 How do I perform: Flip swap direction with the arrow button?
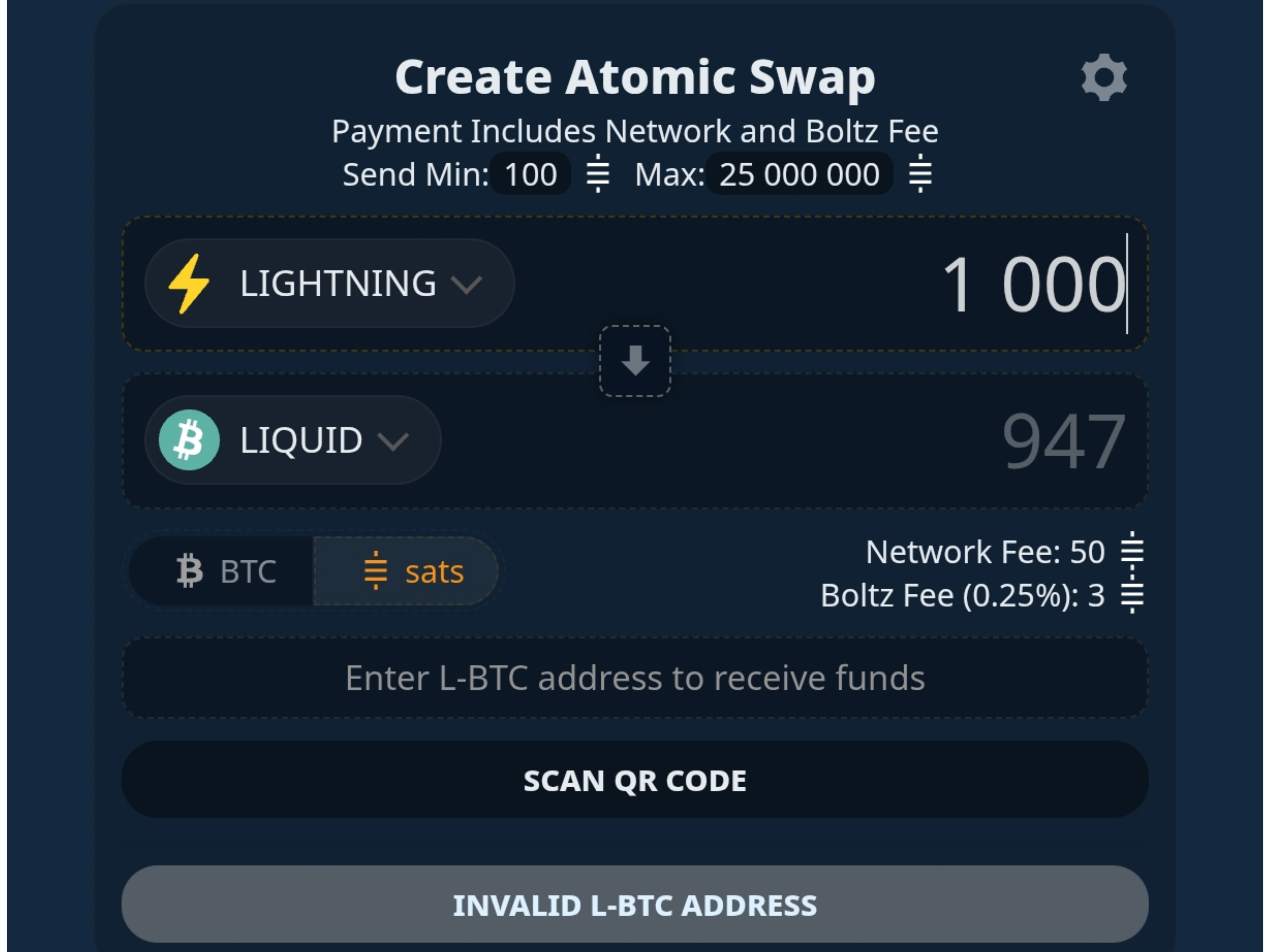coord(635,361)
